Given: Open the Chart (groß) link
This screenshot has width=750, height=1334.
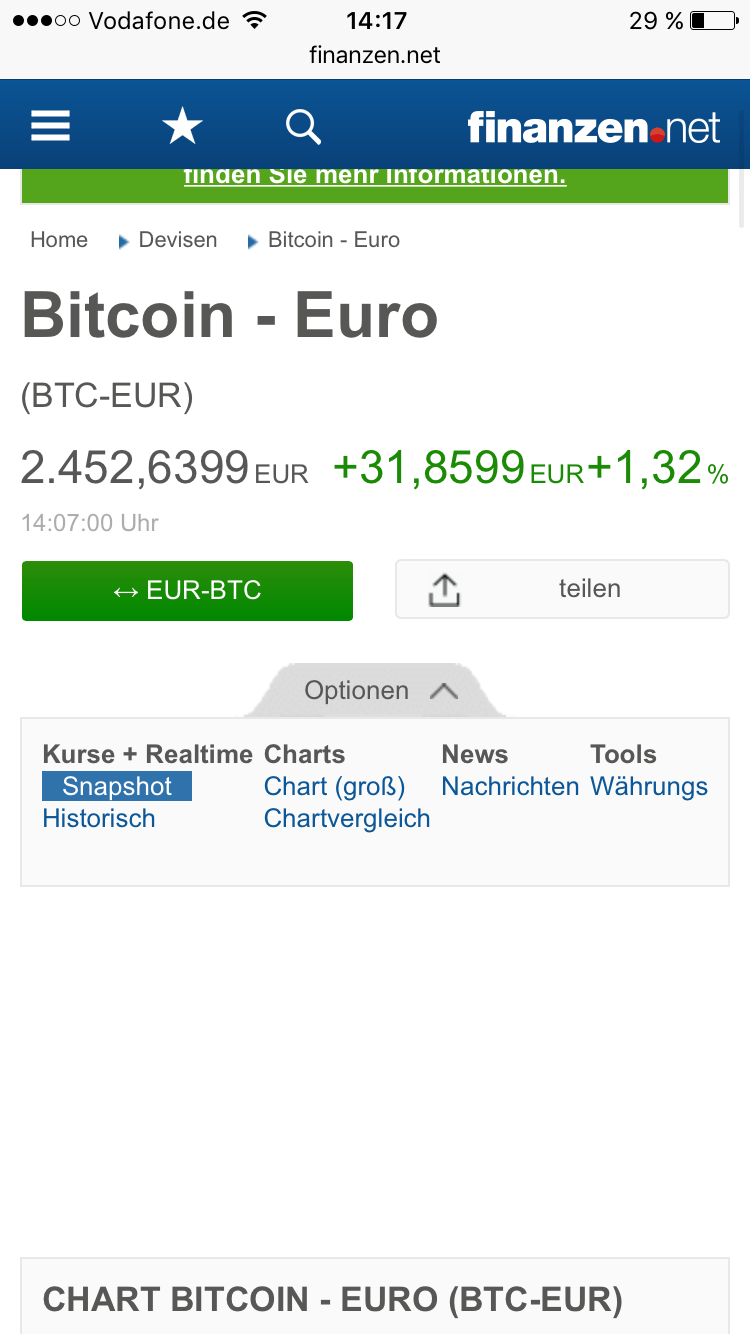Looking at the screenshot, I should click(x=334, y=786).
